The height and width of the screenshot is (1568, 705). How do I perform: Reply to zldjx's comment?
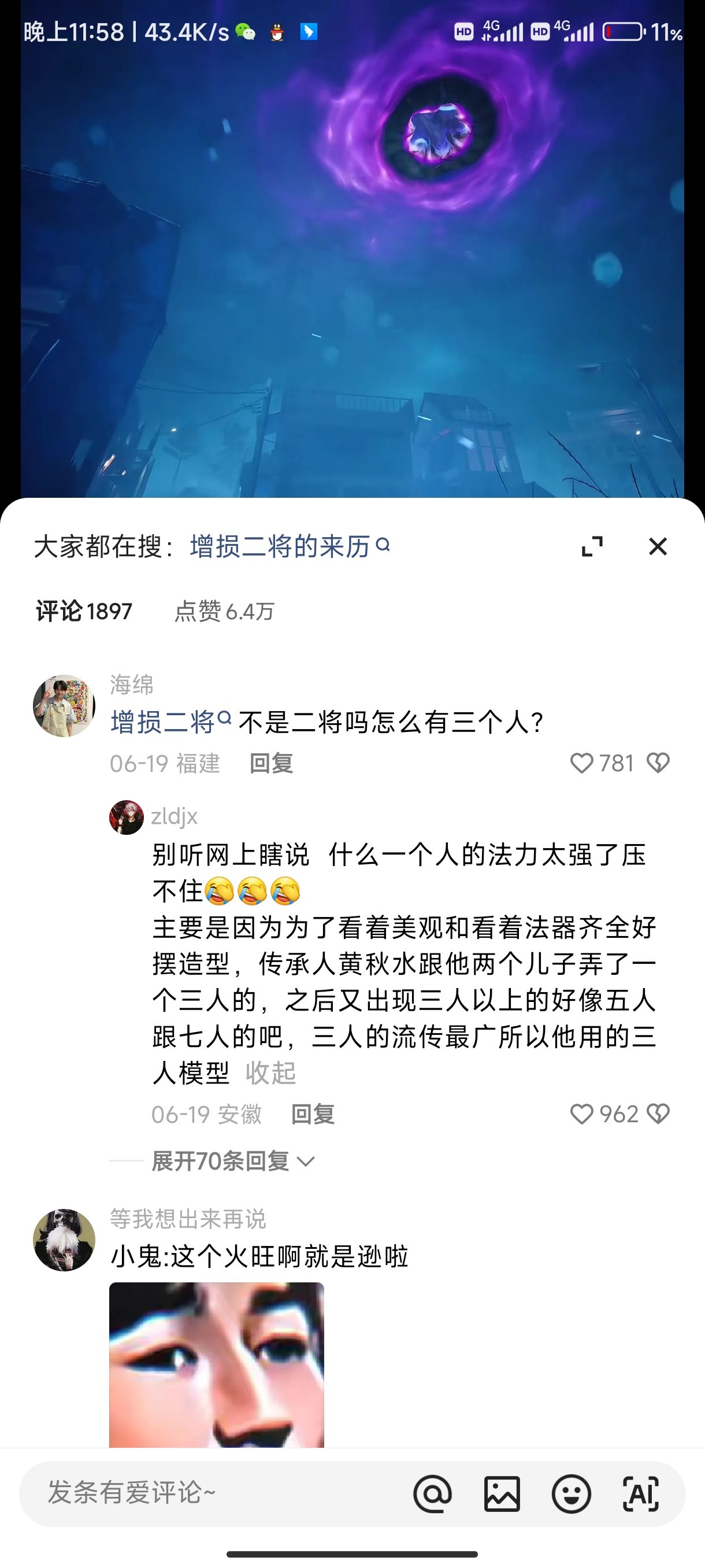313,1115
